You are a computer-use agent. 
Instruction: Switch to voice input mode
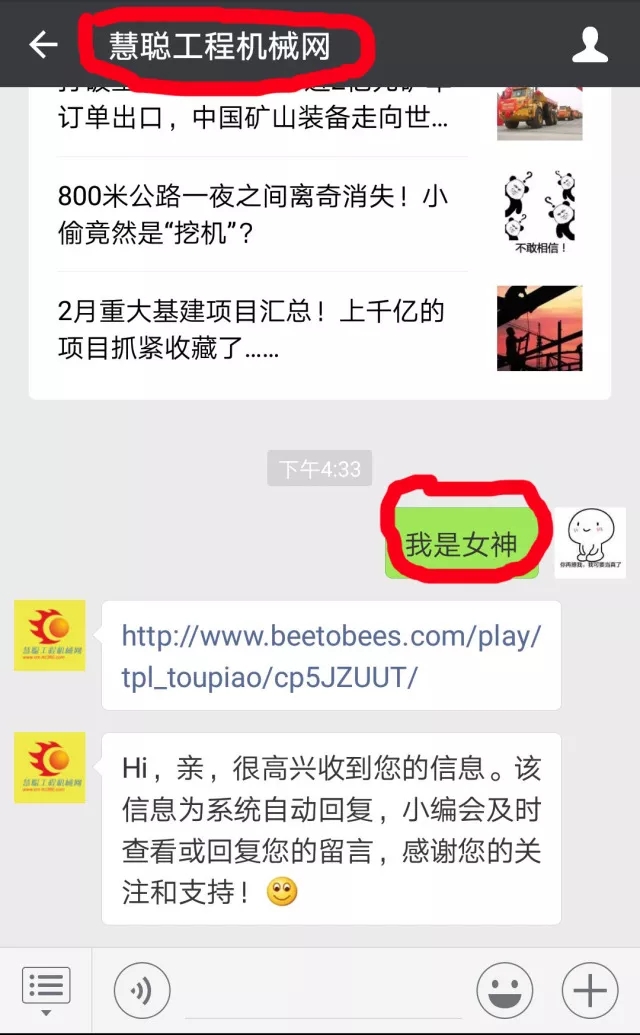click(x=142, y=991)
